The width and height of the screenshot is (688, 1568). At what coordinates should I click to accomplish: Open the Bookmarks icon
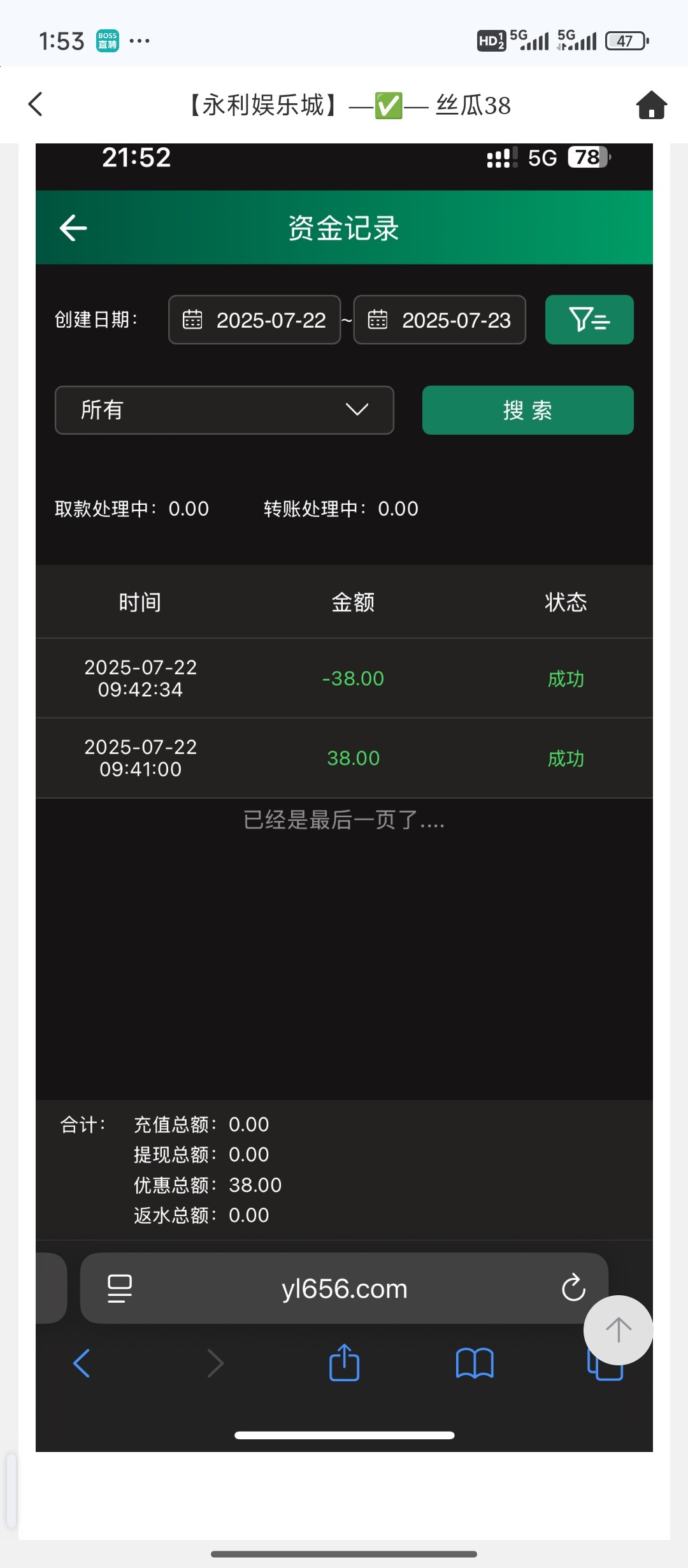coord(475,1363)
